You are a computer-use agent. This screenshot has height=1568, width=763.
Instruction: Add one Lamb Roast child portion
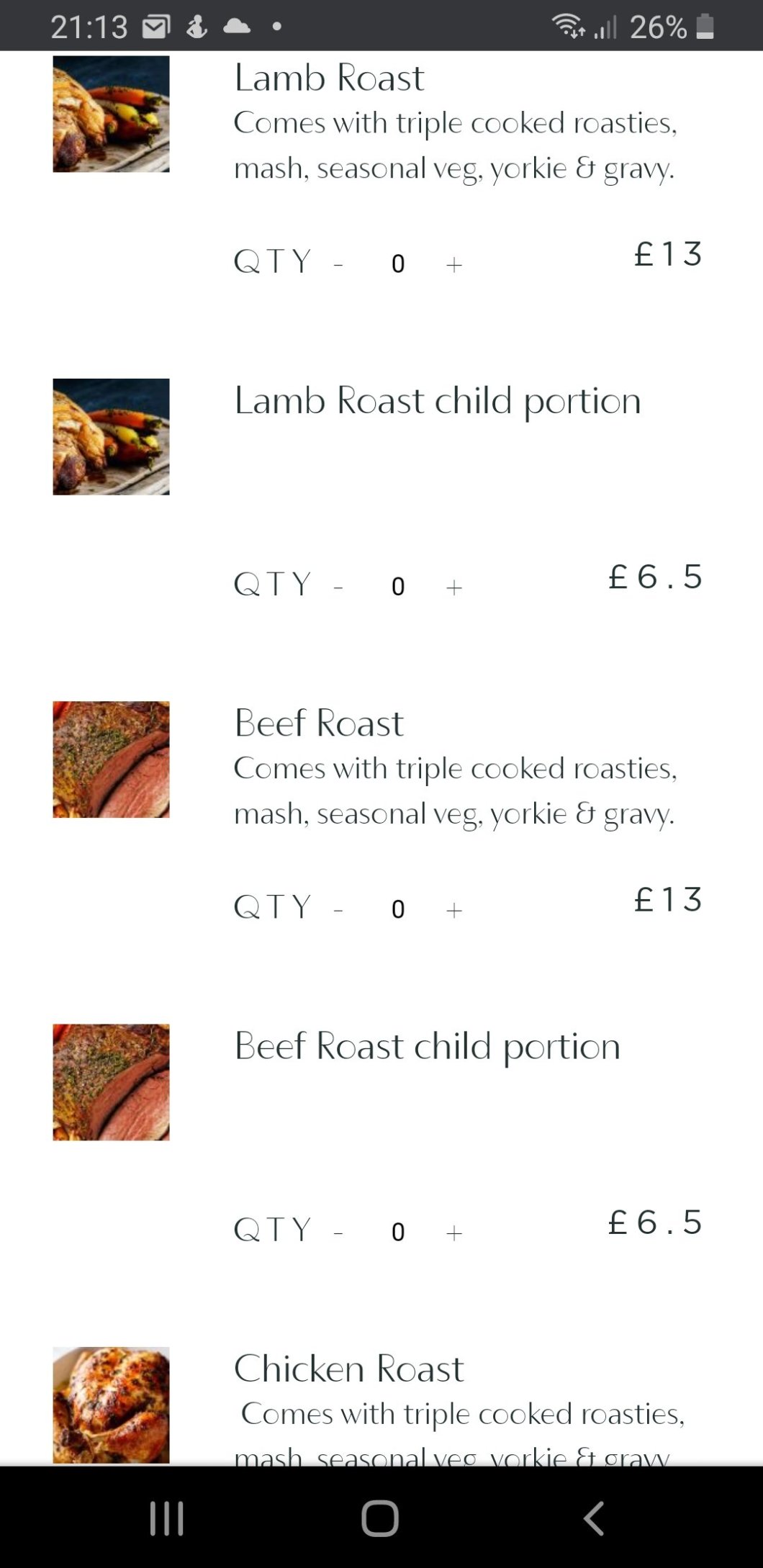click(453, 587)
